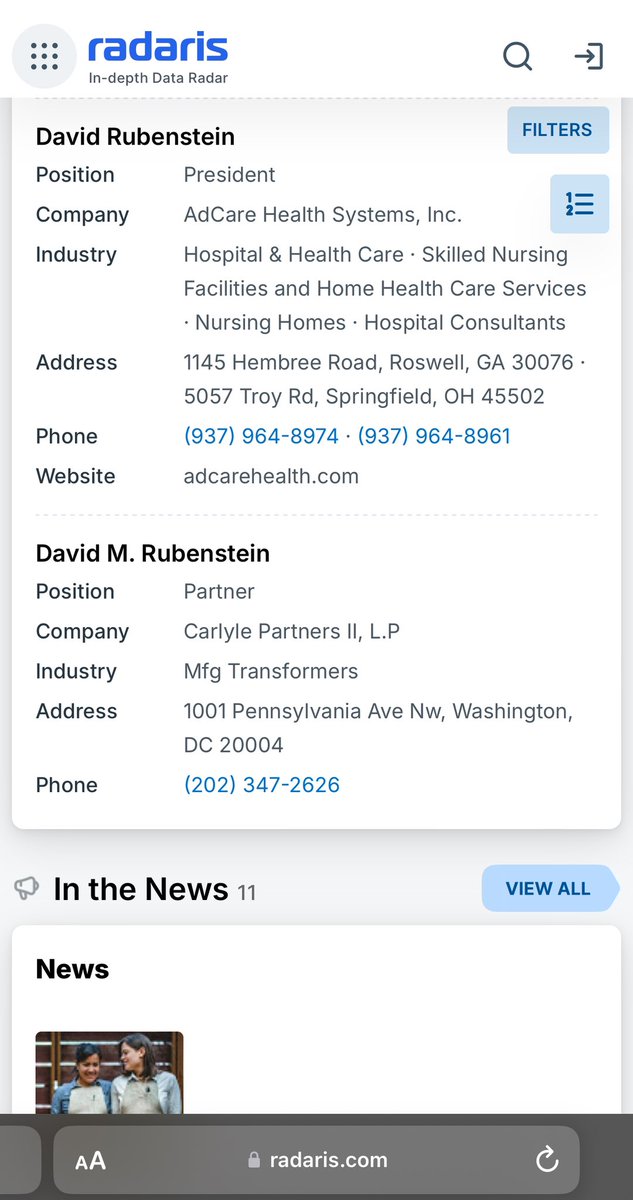The height and width of the screenshot is (1200, 633).
Task: View all In the News items
Action: 548,888
